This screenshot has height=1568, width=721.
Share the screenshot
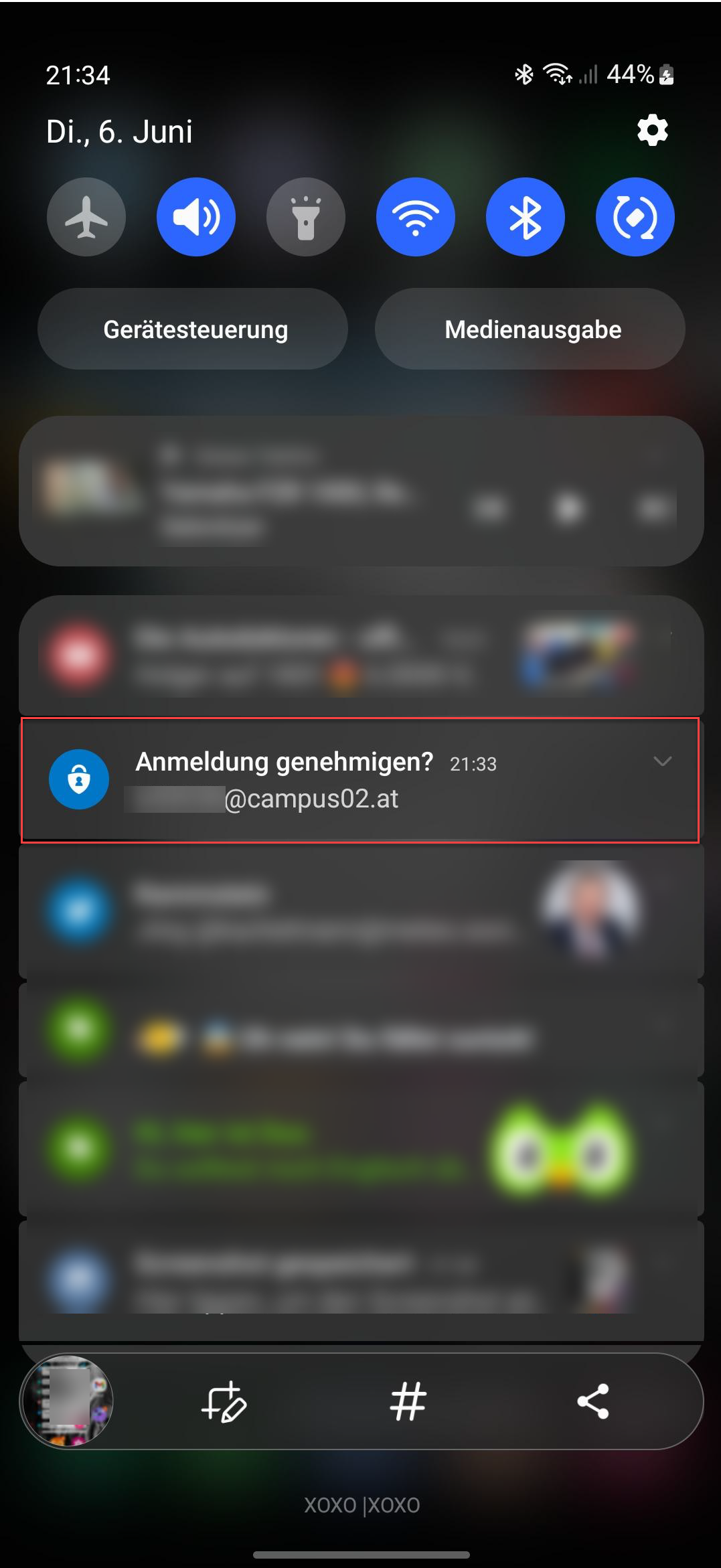(x=593, y=1401)
